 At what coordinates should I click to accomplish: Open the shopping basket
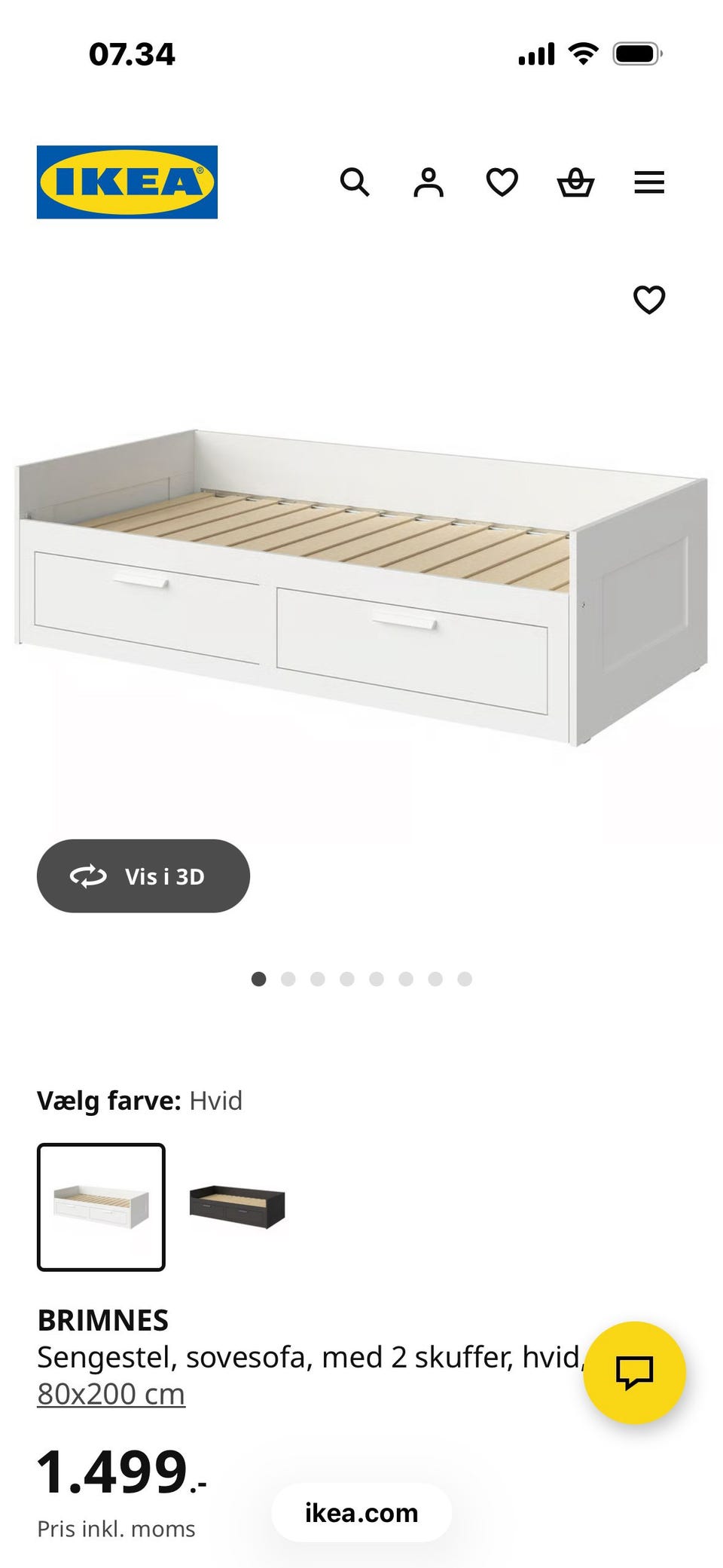tap(575, 182)
